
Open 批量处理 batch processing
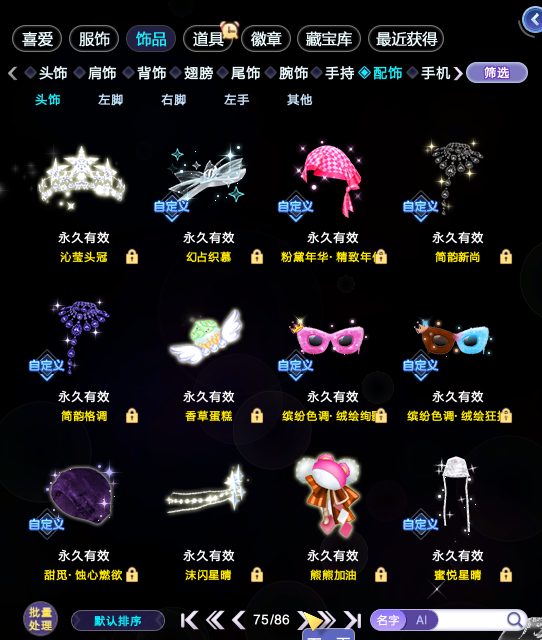[40, 619]
